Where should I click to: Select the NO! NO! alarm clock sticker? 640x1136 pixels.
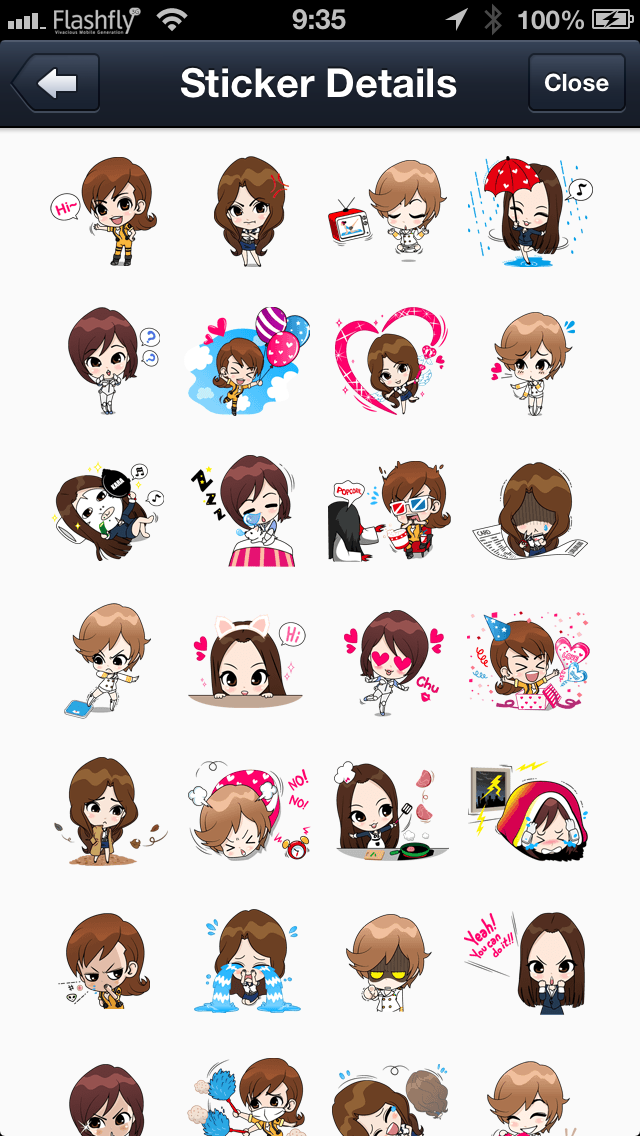pos(250,808)
